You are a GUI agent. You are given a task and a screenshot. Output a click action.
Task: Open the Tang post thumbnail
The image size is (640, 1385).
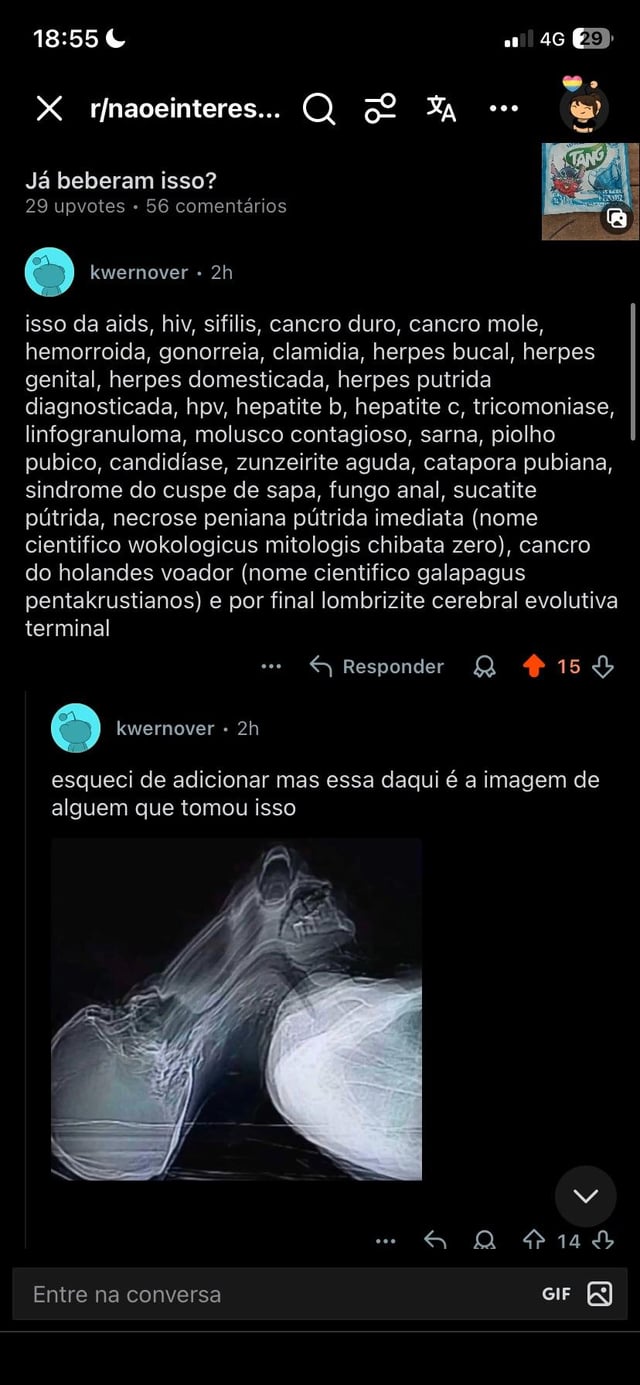[x=590, y=191]
